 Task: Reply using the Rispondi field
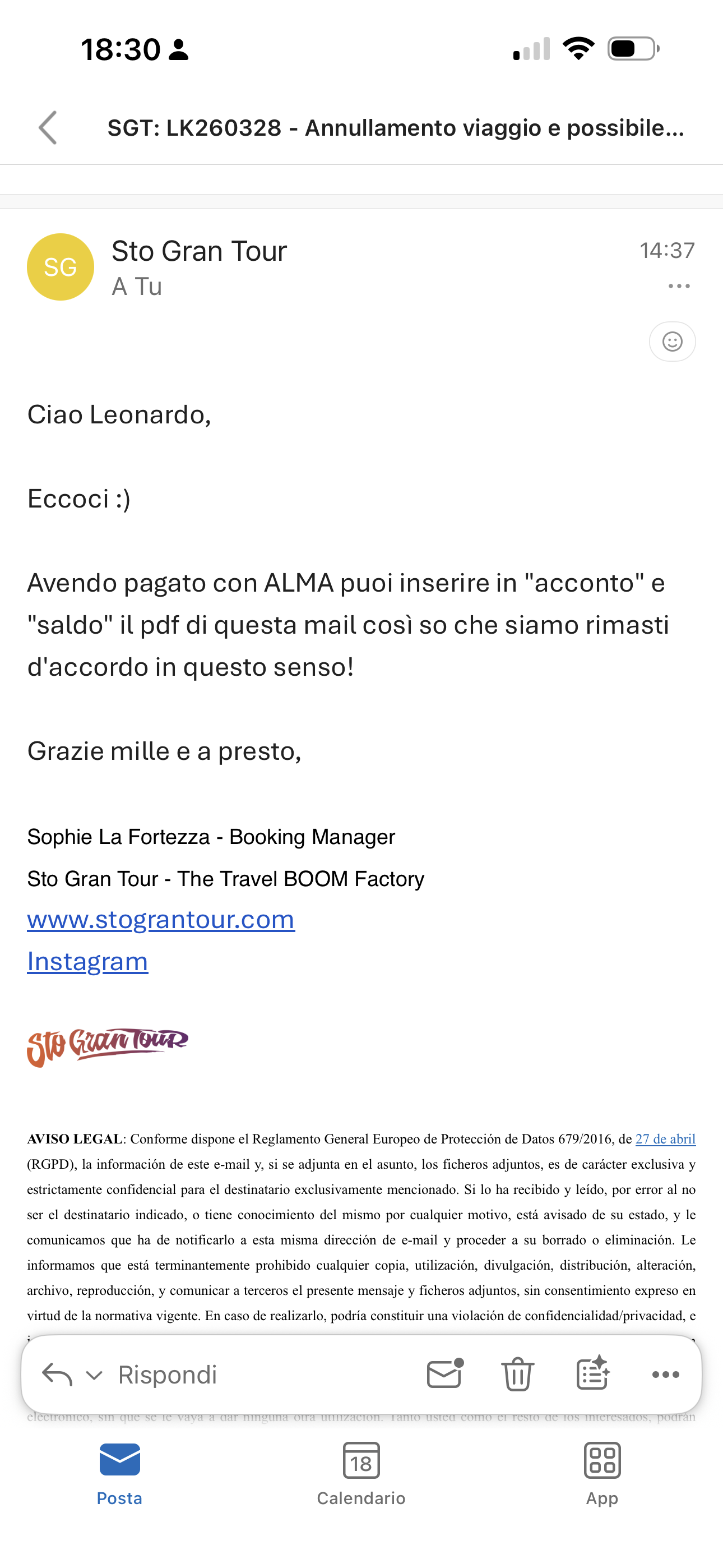coord(168,1375)
